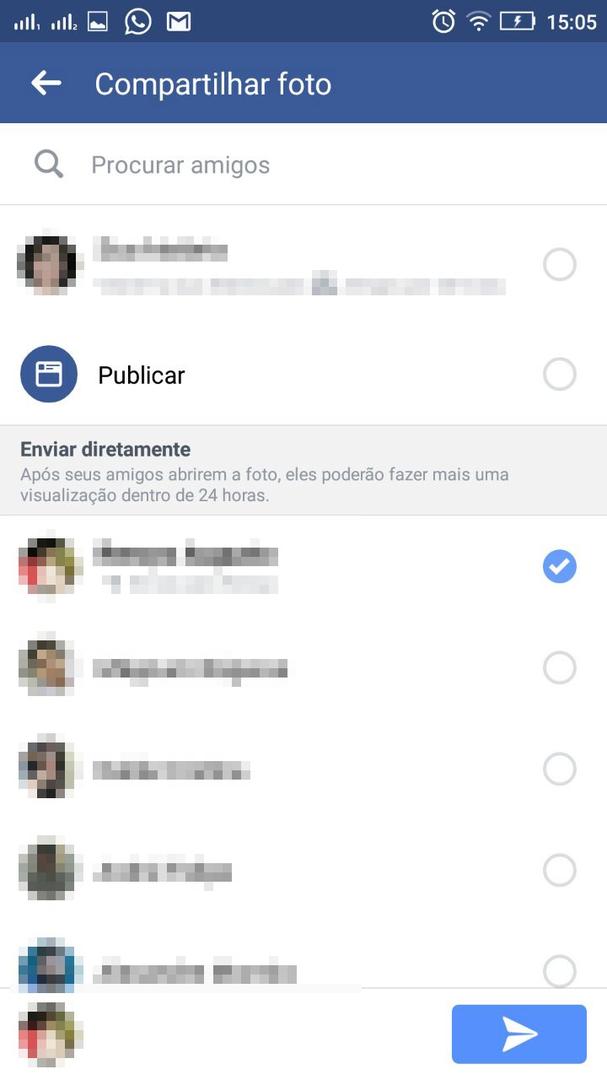Tap the selected friend's avatar beside send button
The width and height of the screenshot is (607, 1080).
[48, 1033]
